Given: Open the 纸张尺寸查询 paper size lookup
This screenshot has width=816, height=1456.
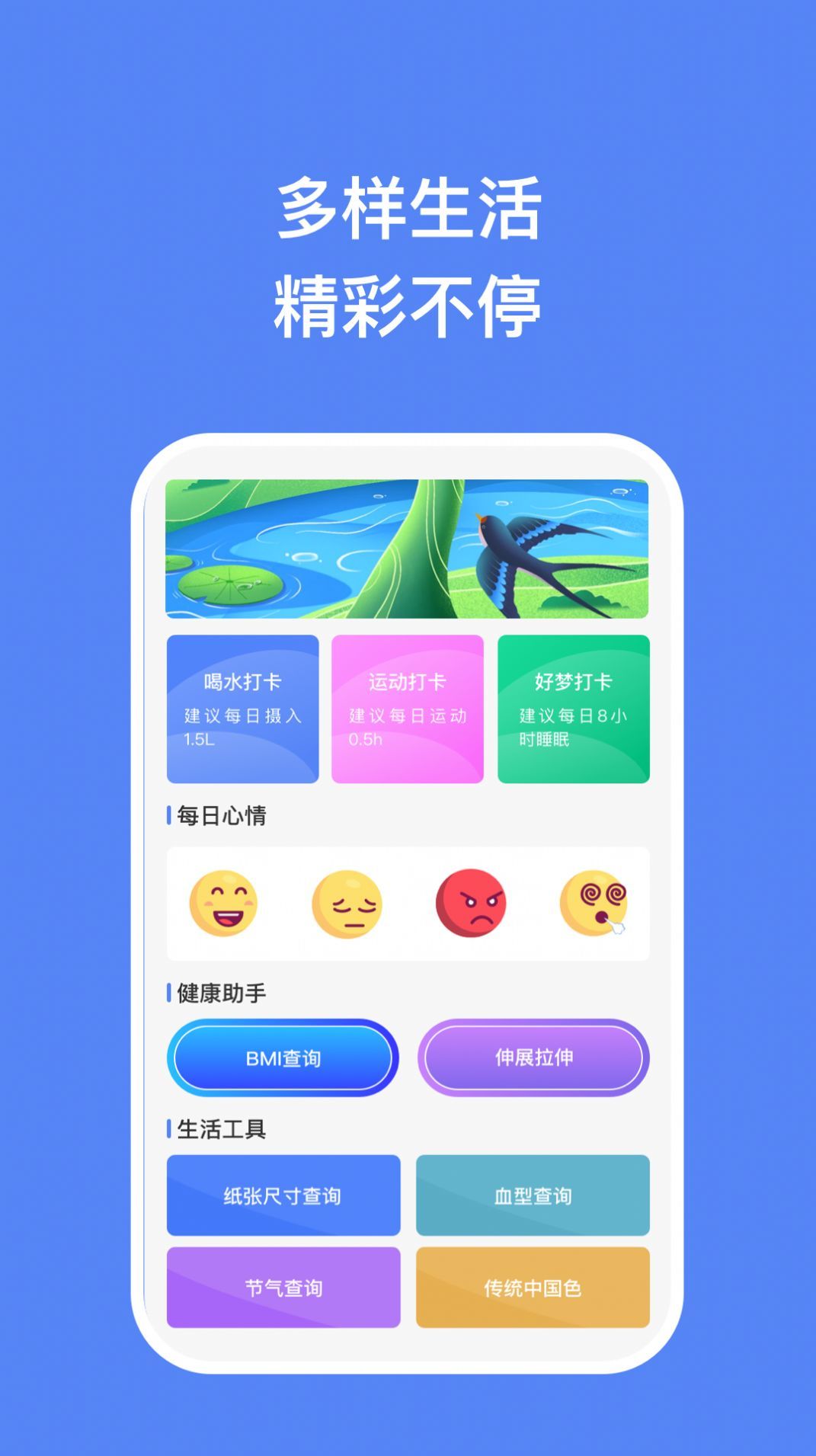Looking at the screenshot, I should [283, 1195].
